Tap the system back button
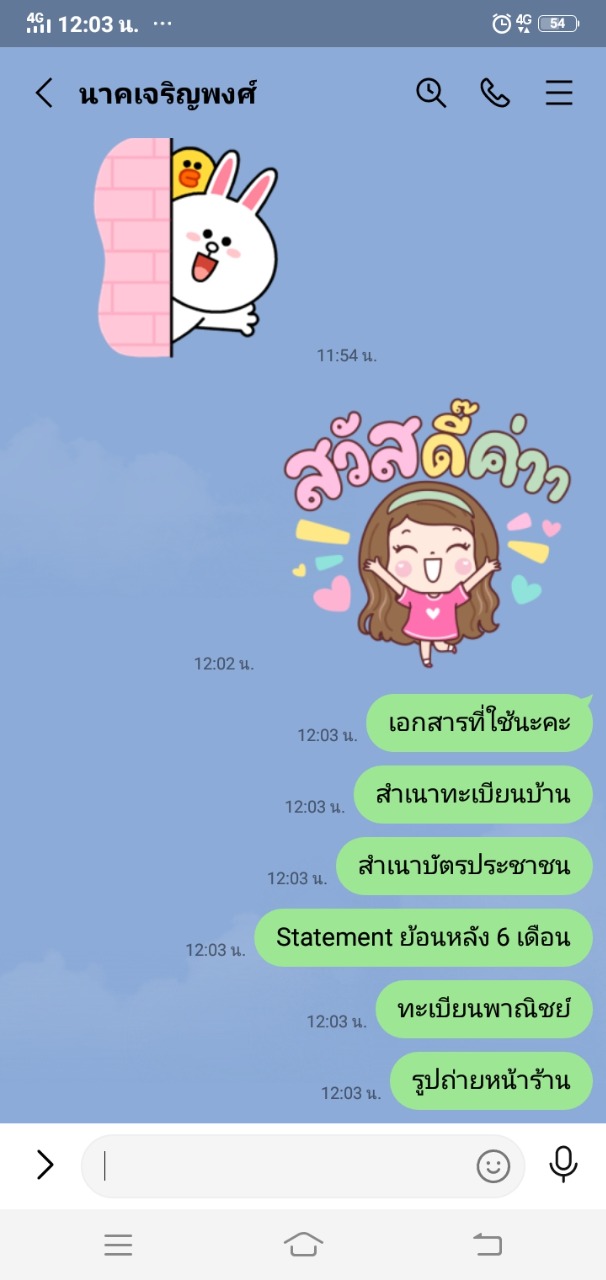This screenshot has width=606, height=1280. tap(487, 1244)
